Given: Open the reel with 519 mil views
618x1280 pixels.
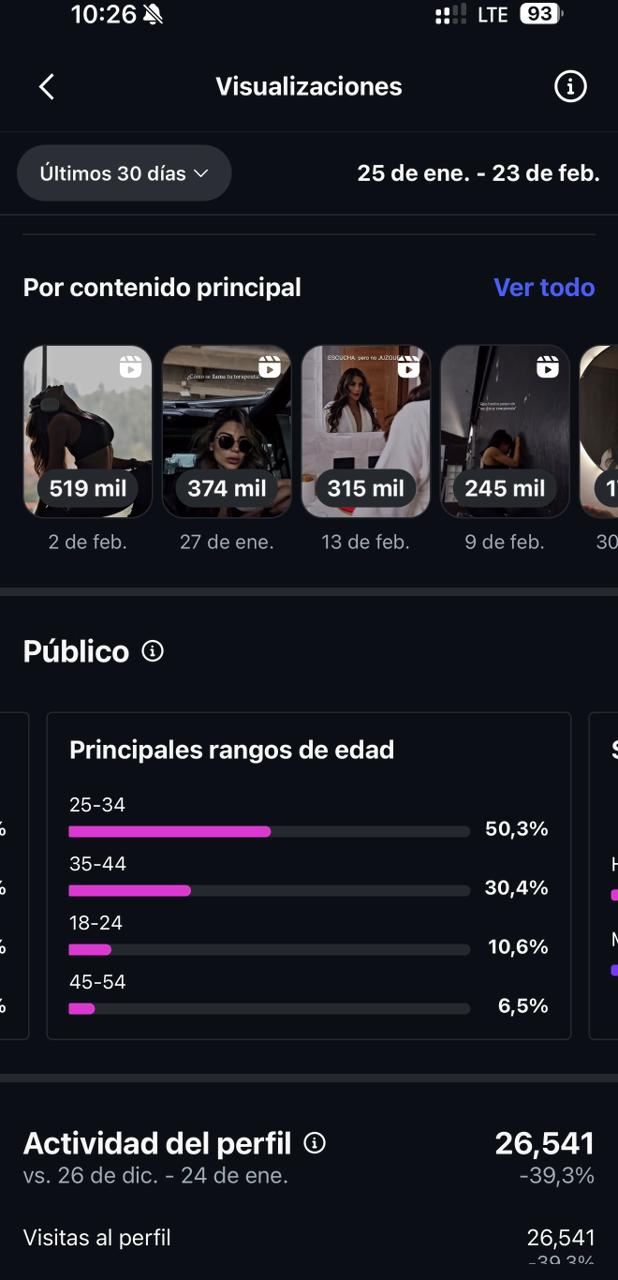Looking at the screenshot, I should [88, 431].
